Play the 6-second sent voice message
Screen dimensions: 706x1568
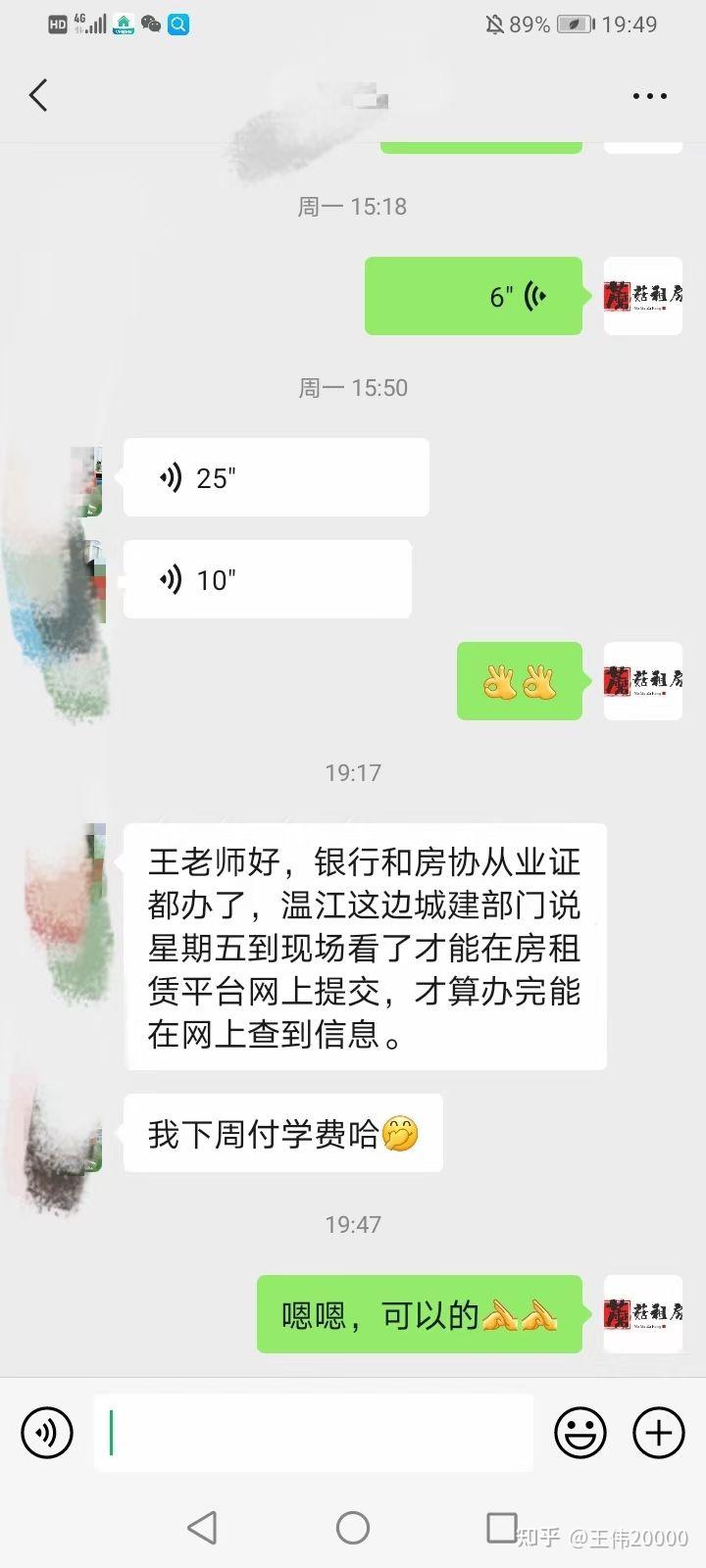474,296
